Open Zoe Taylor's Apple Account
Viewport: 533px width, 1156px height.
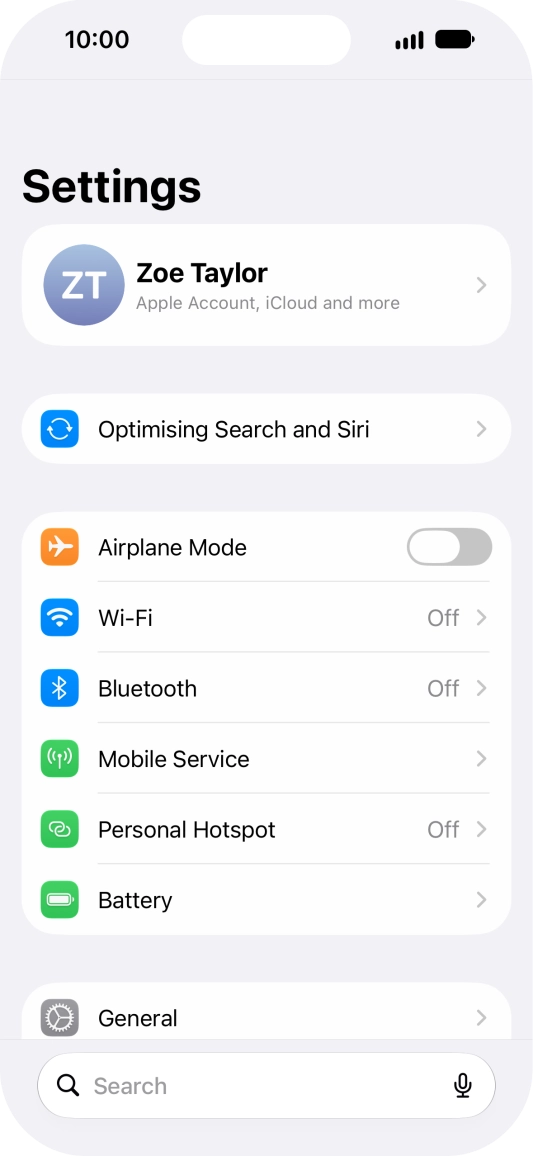click(x=266, y=285)
